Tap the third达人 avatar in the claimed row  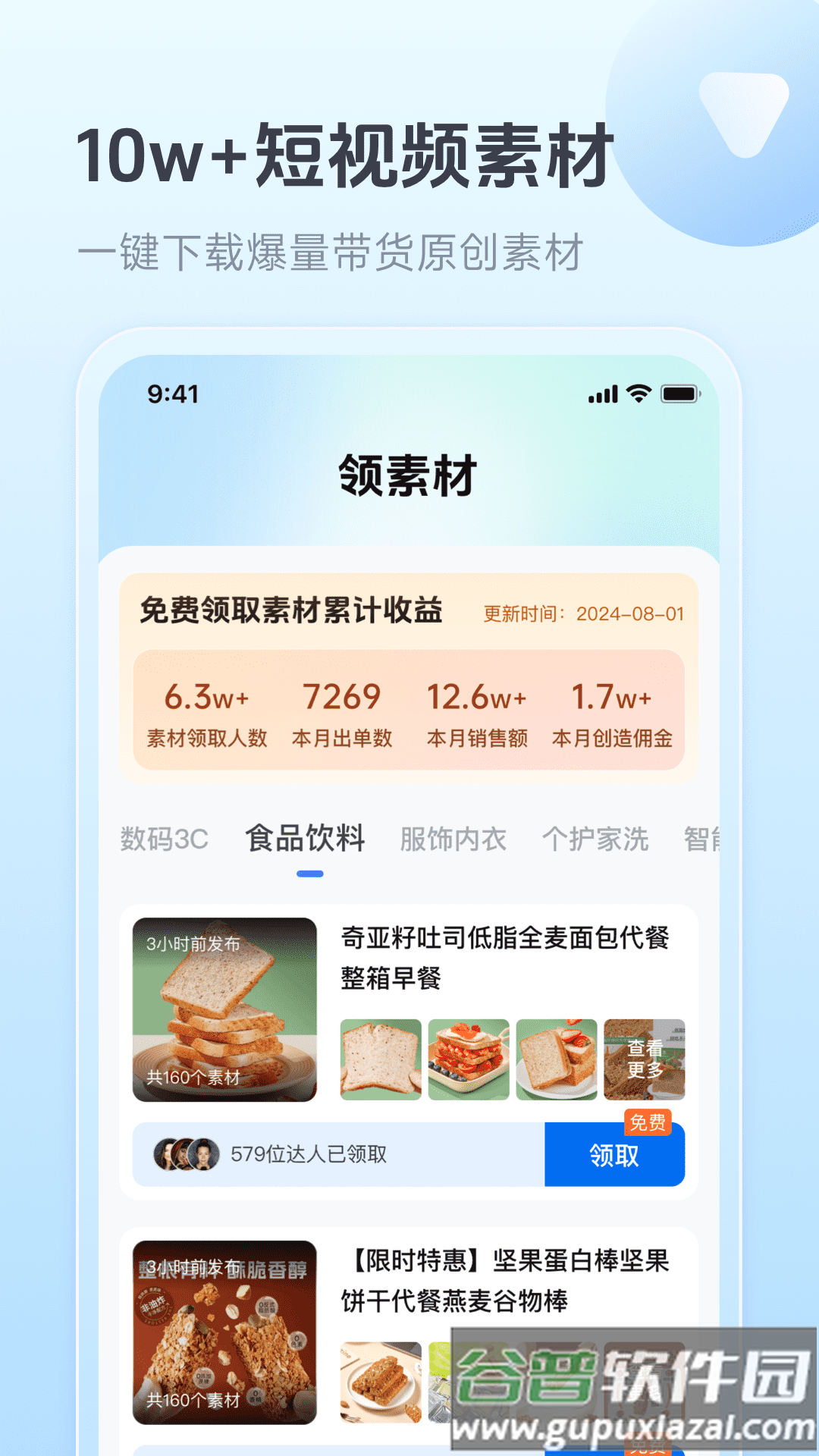(x=202, y=1153)
